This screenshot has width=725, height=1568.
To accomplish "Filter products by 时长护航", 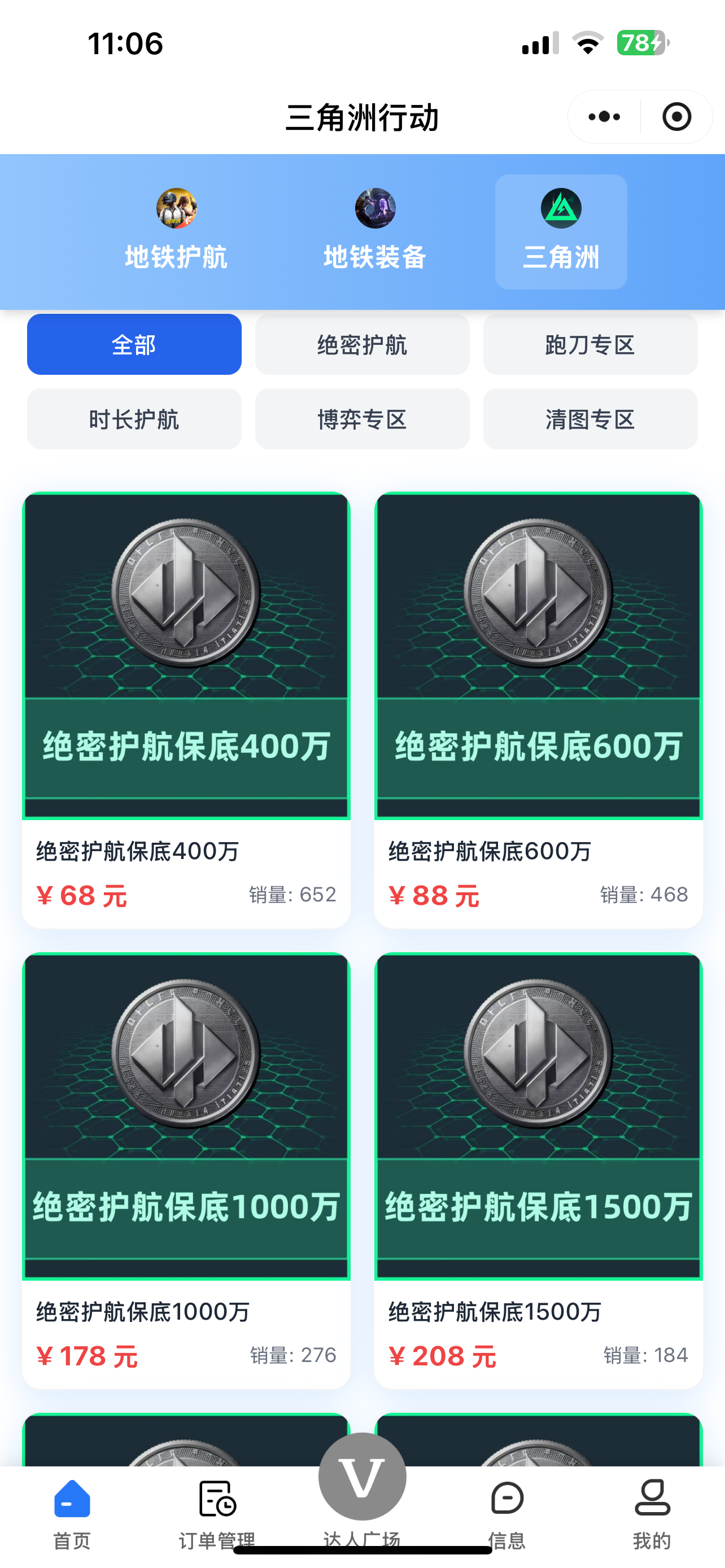I will click(x=134, y=419).
